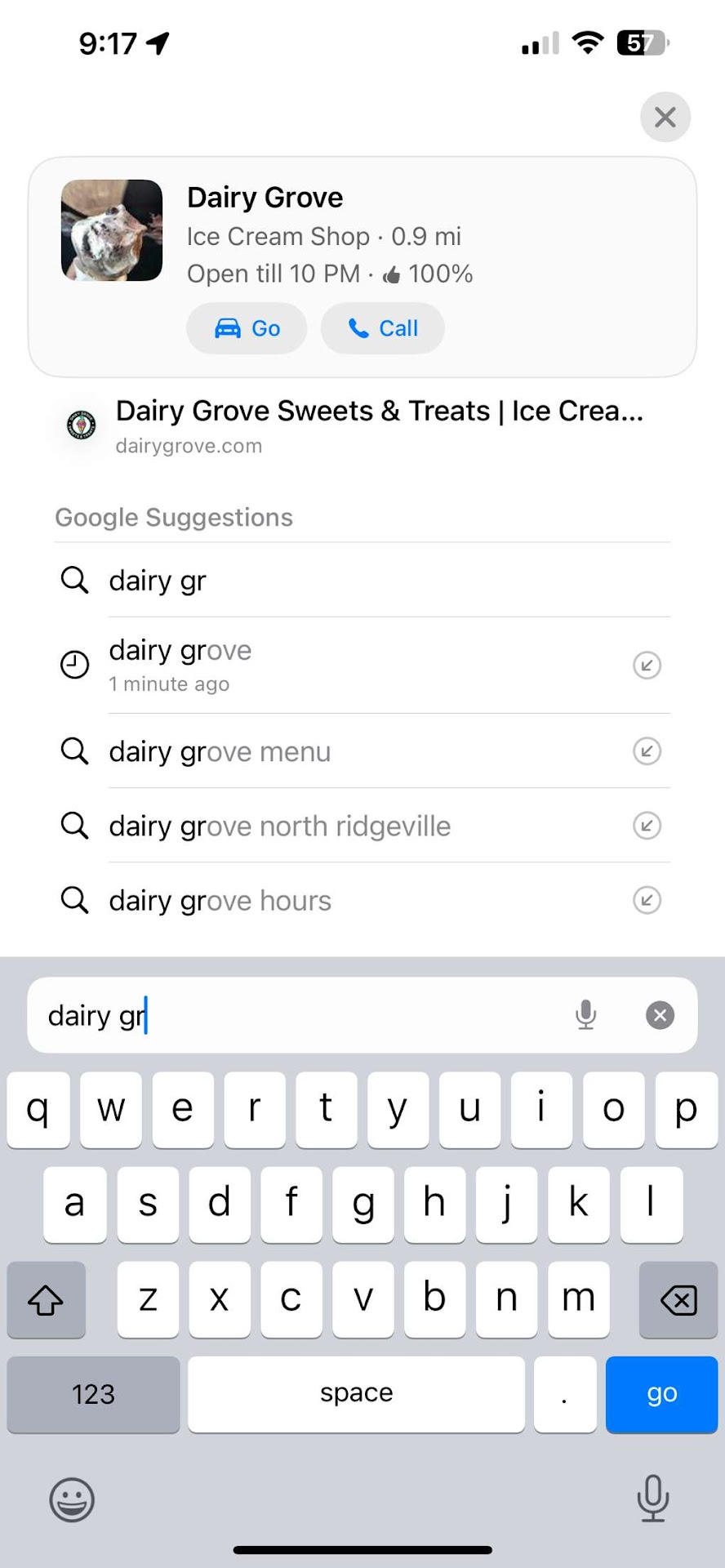Search for "dairy grove hours"
This screenshot has width=725, height=1568.
(220, 901)
